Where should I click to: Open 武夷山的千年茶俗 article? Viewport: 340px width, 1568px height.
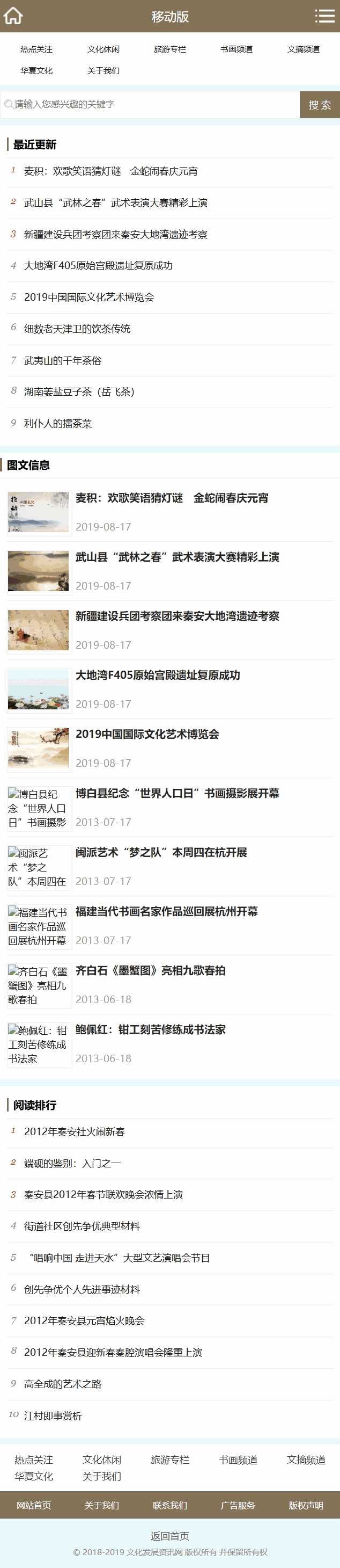tap(63, 360)
